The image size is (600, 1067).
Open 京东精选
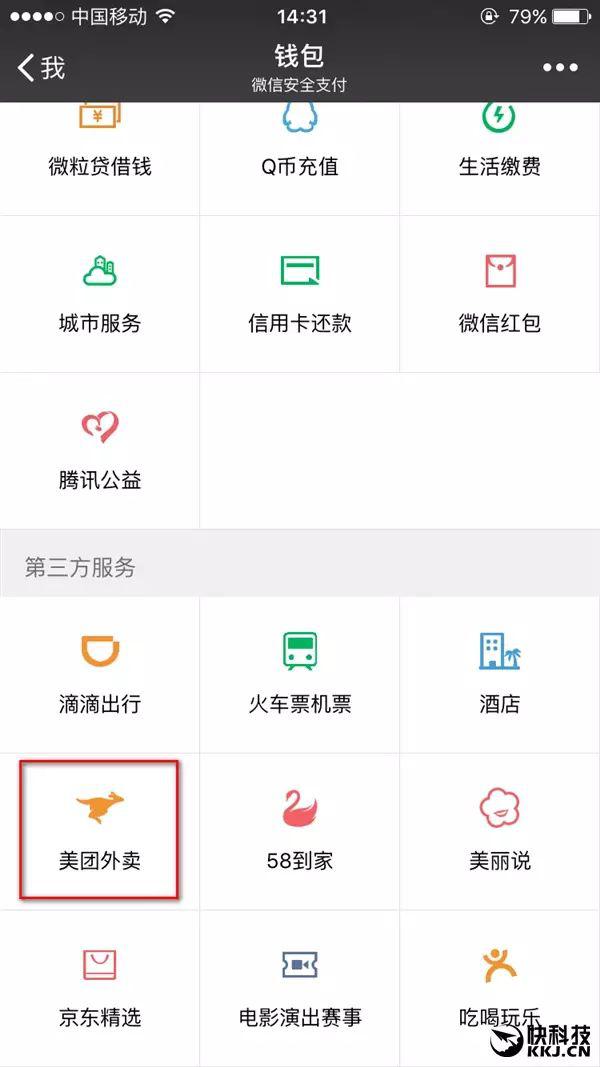coord(99,989)
